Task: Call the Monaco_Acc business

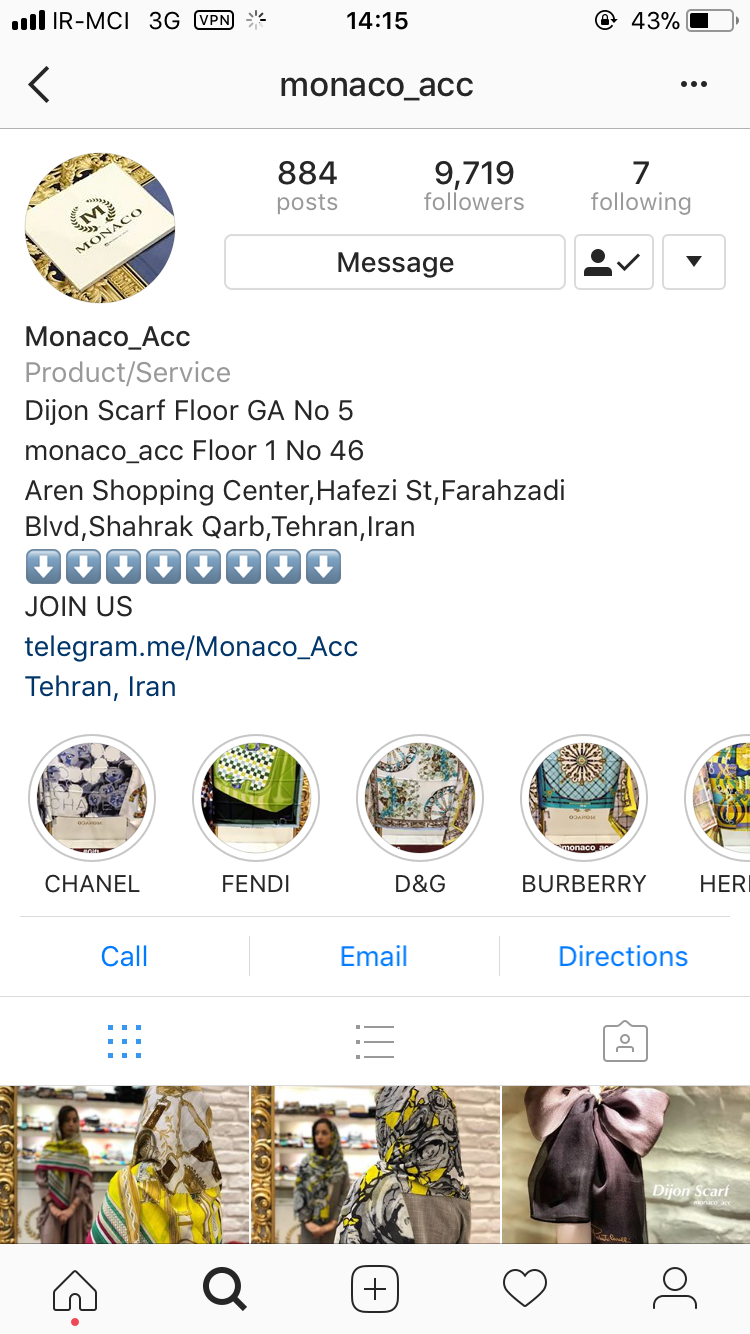Action: 124,957
